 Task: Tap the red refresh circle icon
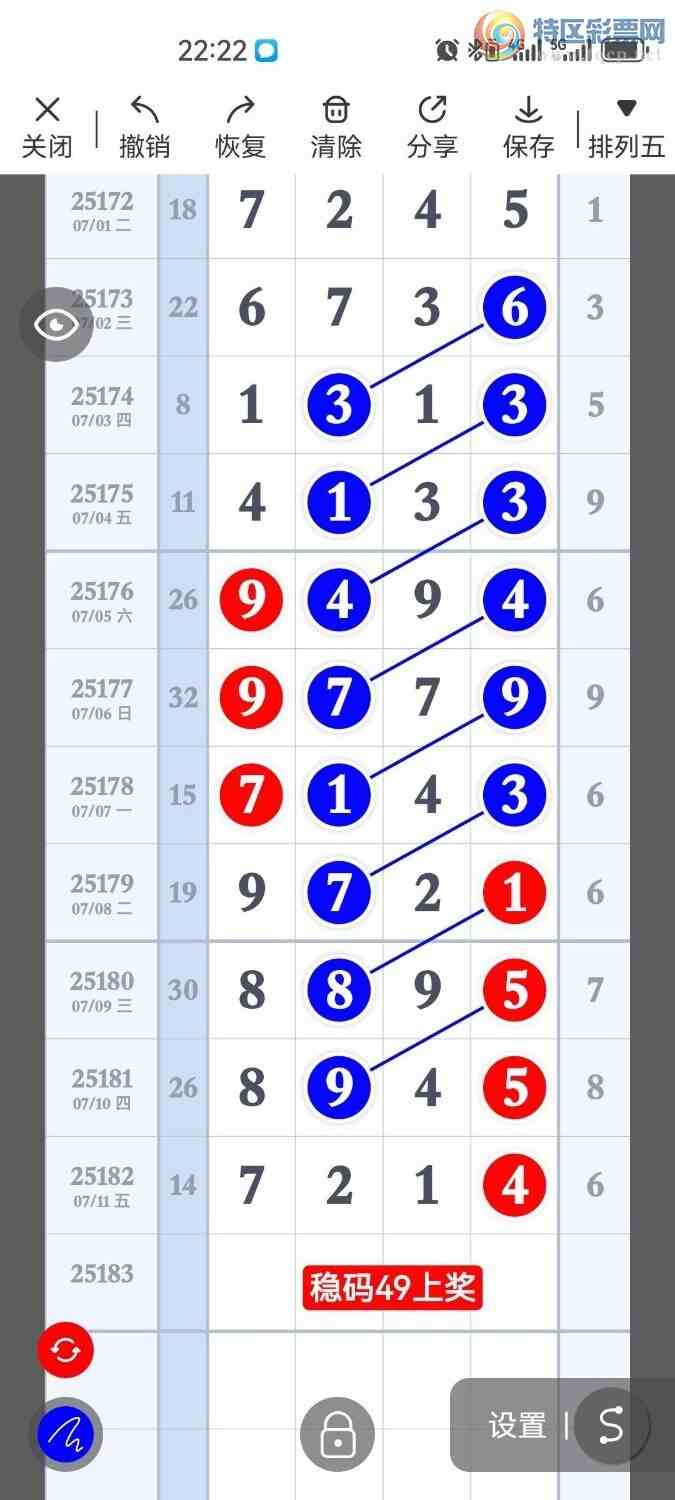click(x=65, y=1351)
